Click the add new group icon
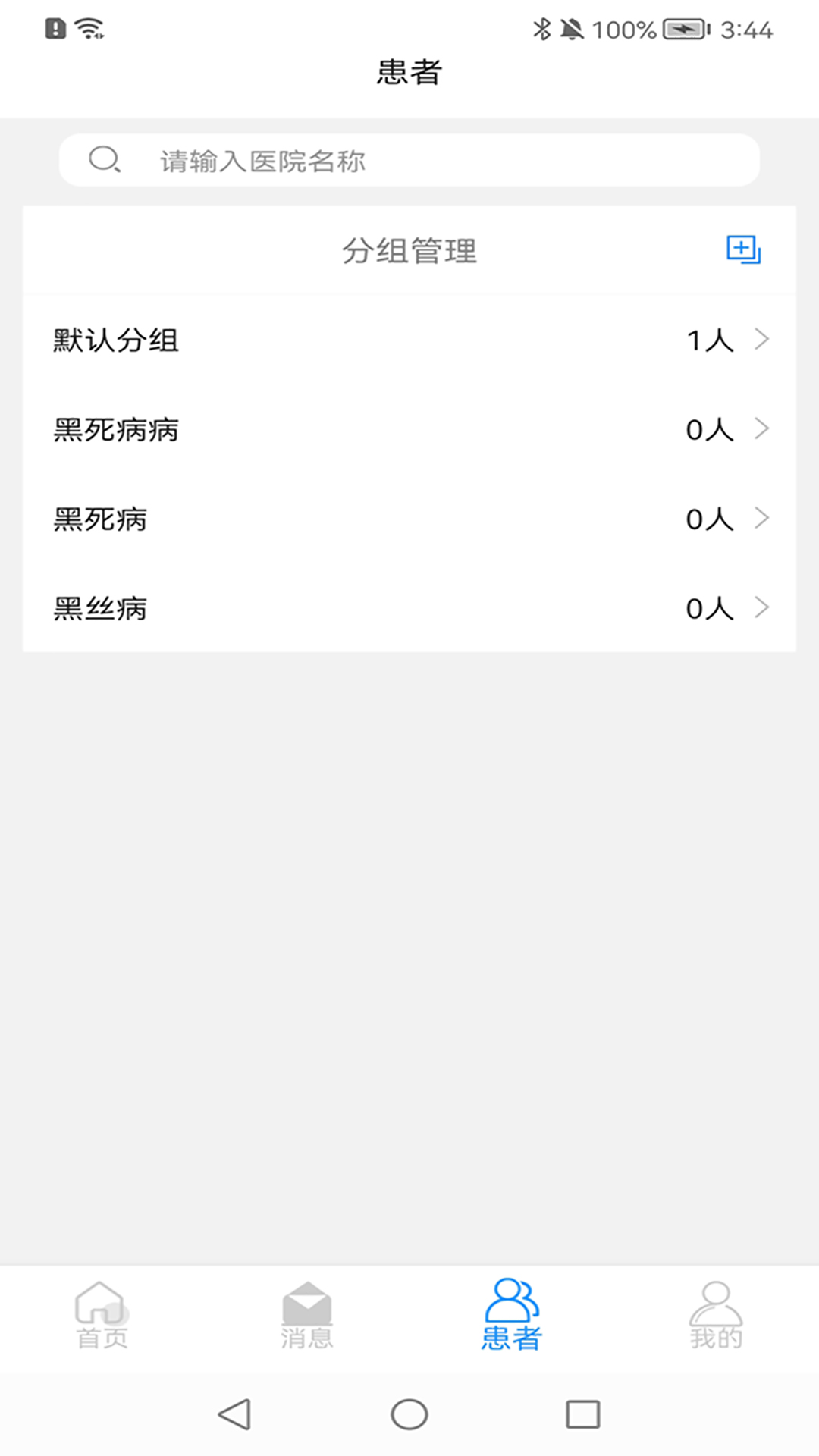819x1456 pixels. 742,250
